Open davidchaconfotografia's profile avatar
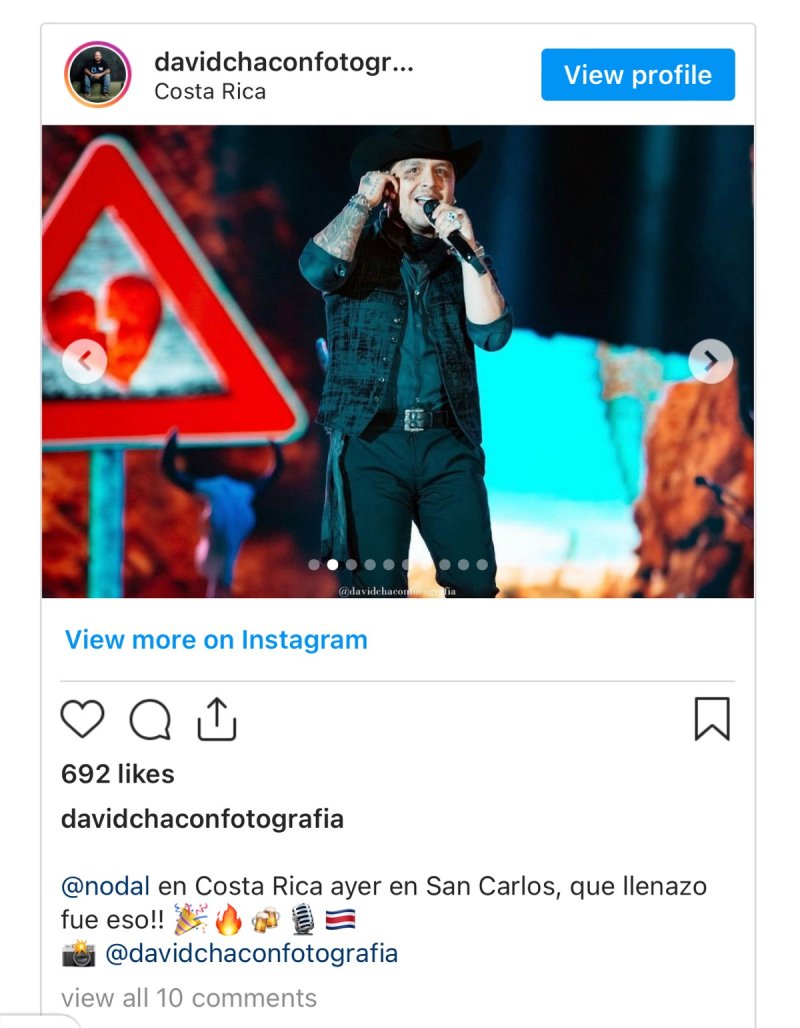The height and width of the screenshot is (1028, 800). click(x=98, y=75)
